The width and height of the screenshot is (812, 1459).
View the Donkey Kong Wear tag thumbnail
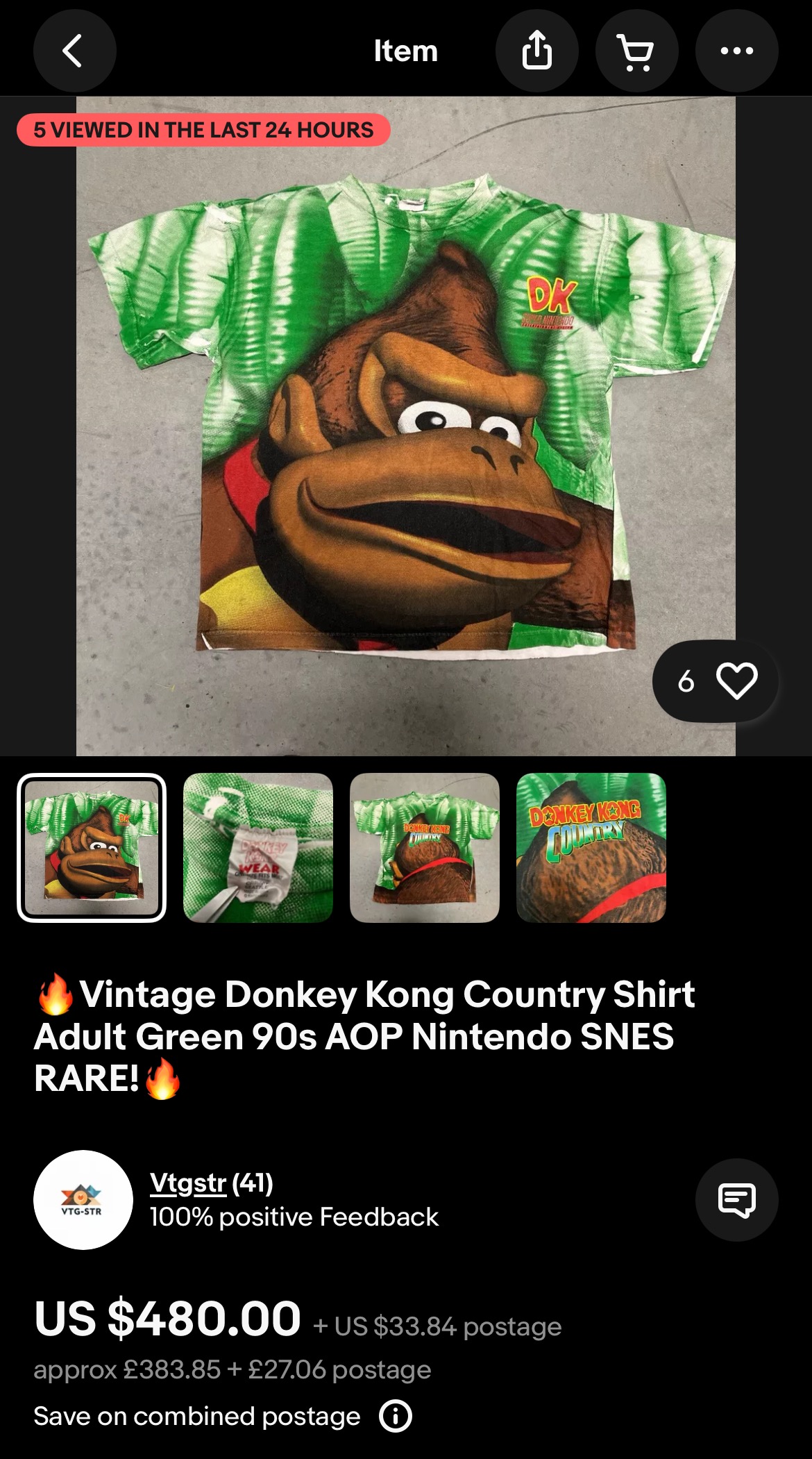[x=258, y=847]
